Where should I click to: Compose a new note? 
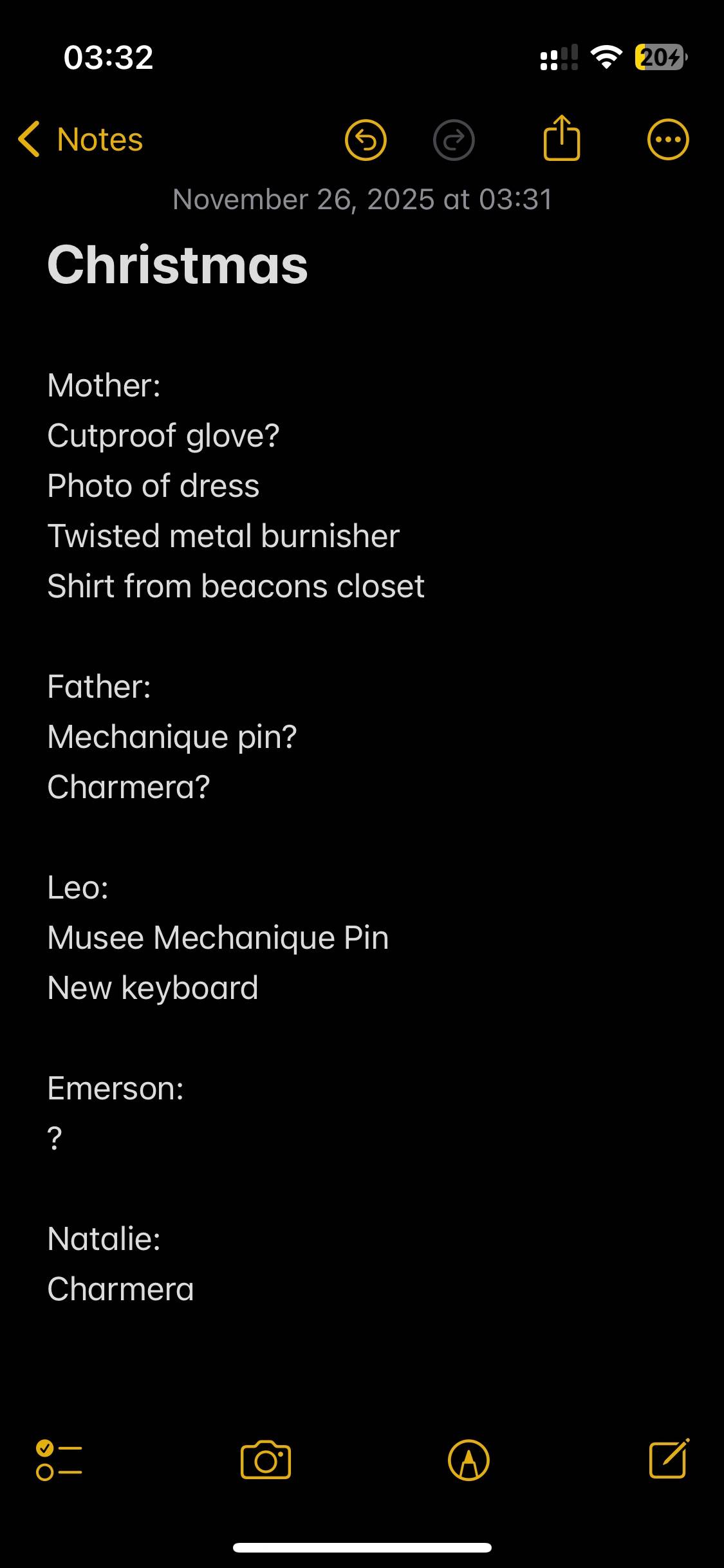(669, 1458)
